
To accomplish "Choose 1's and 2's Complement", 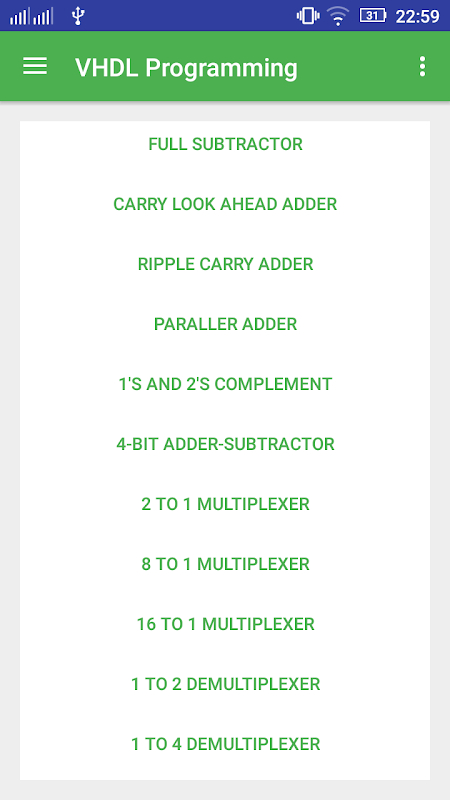I will coord(225,384).
